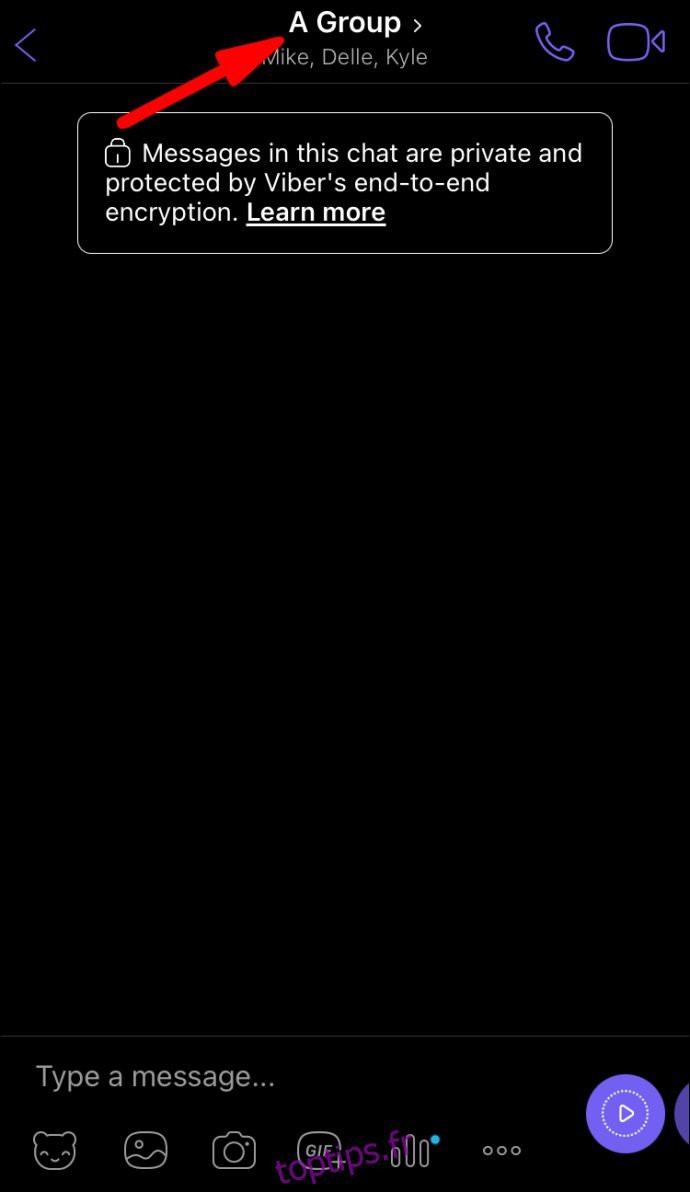
Task: Create a poll with the bars icon
Action: 410,1151
